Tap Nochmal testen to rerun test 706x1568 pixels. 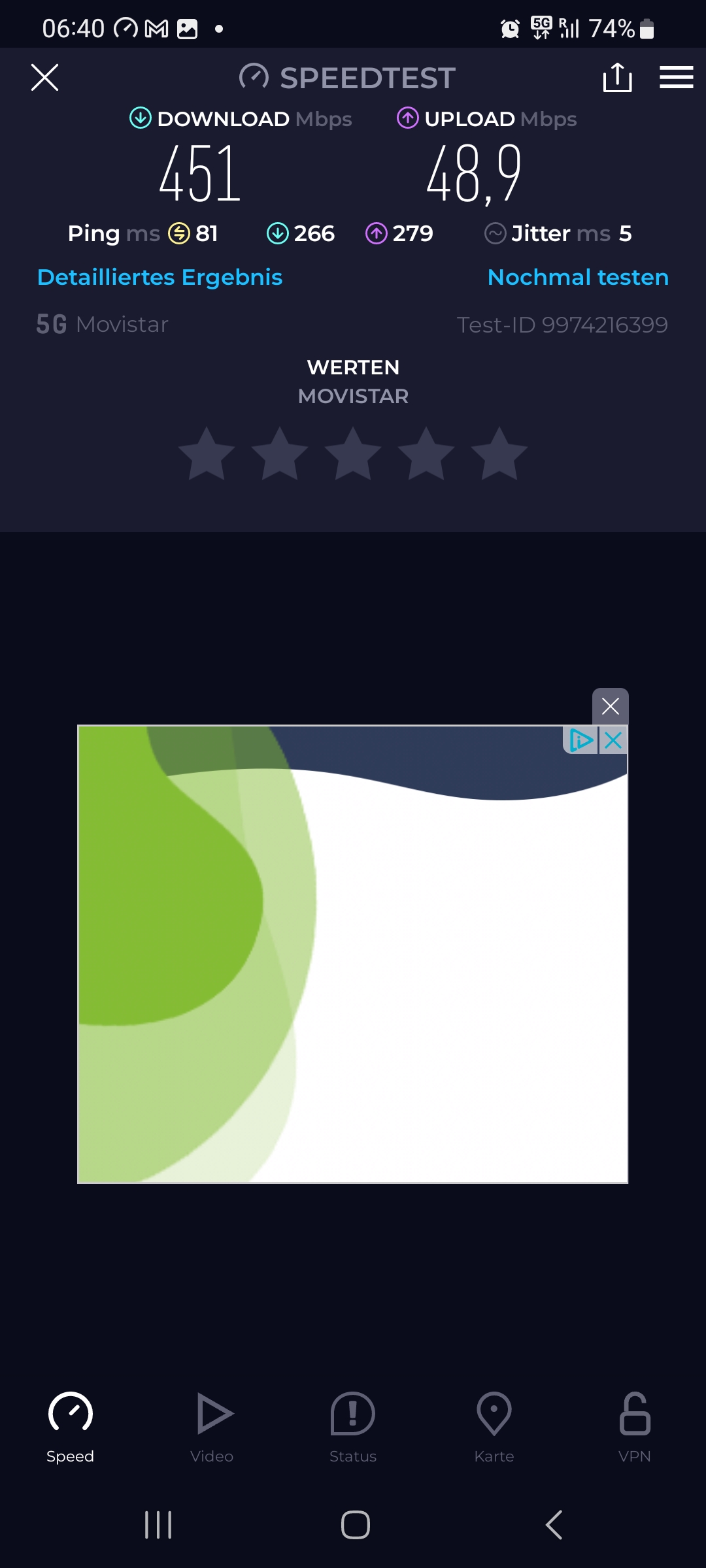578,277
